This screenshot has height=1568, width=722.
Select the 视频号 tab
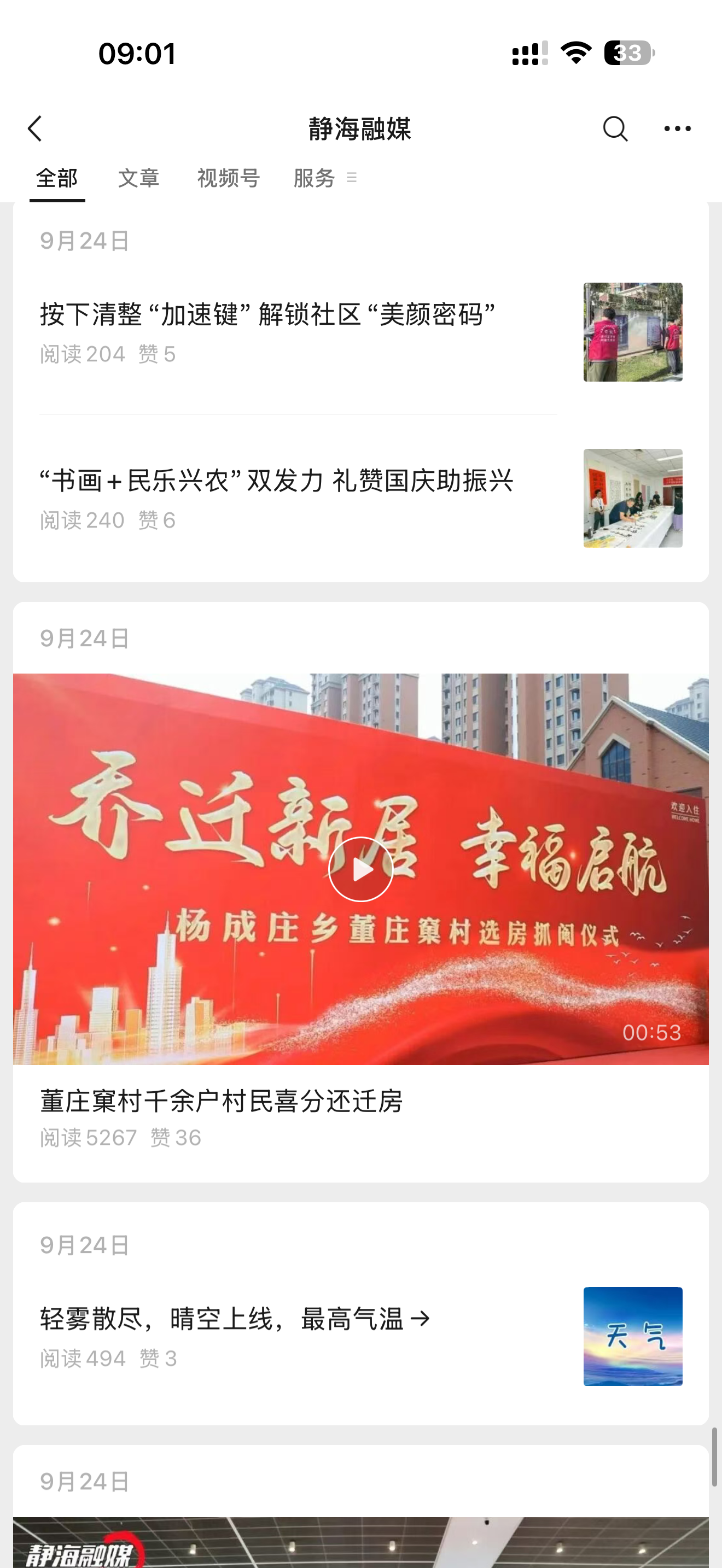click(228, 178)
